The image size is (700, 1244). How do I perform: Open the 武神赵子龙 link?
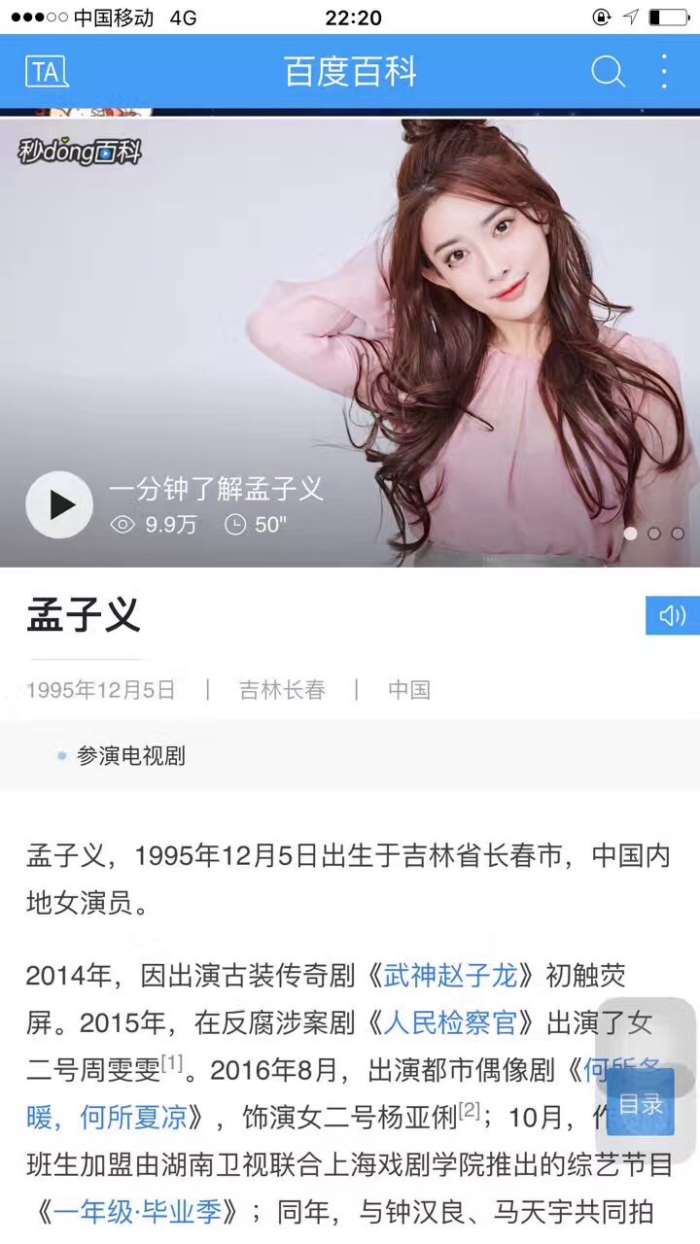pos(450,975)
